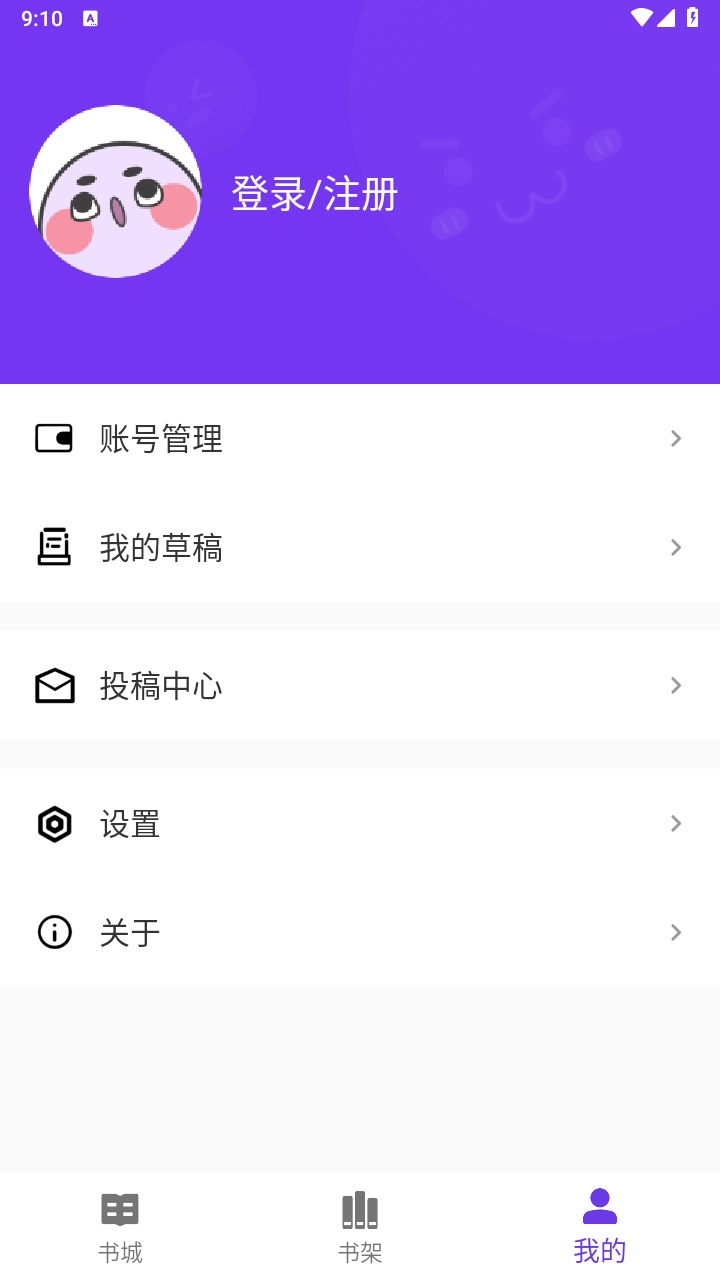Open the 投稿中心 envelope icon
The width and height of the screenshot is (720, 1280).
pyautogui.click(x=55, y=685)
